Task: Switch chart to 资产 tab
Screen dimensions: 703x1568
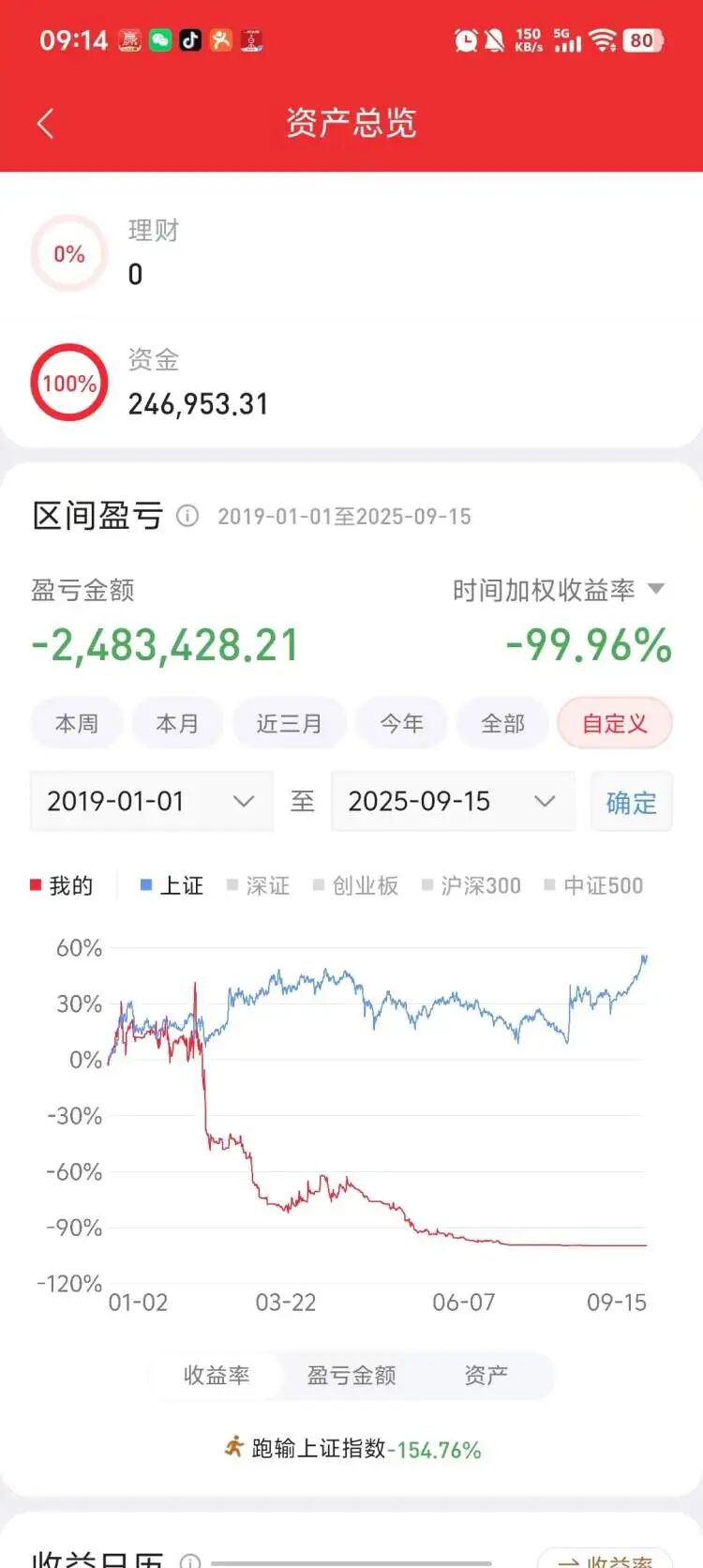Action: click(x=486, y=1375)
